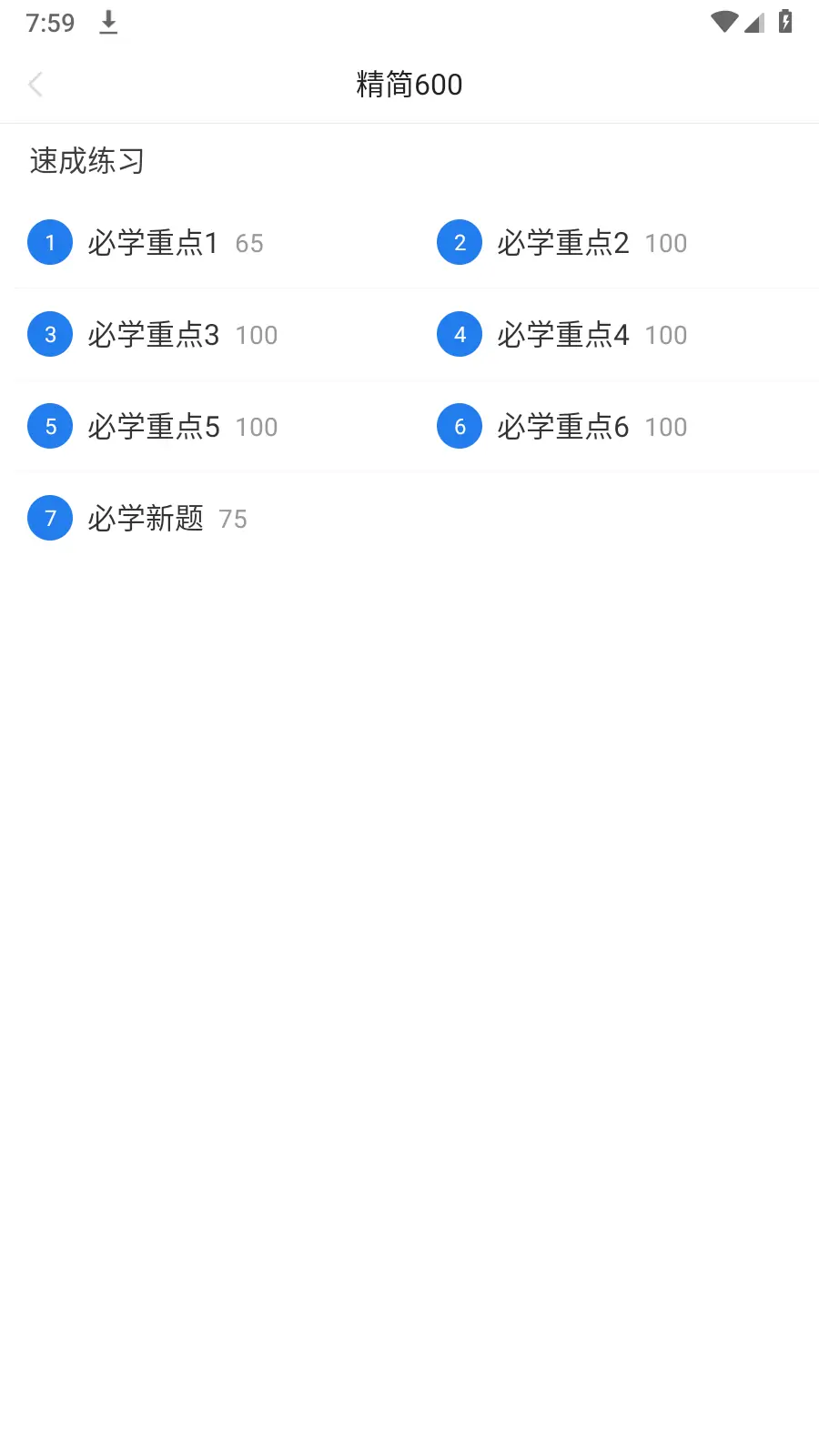Tap the blue circle numbered 6
This screenshot has height=1456, width=819.
[x=459, y=426]
